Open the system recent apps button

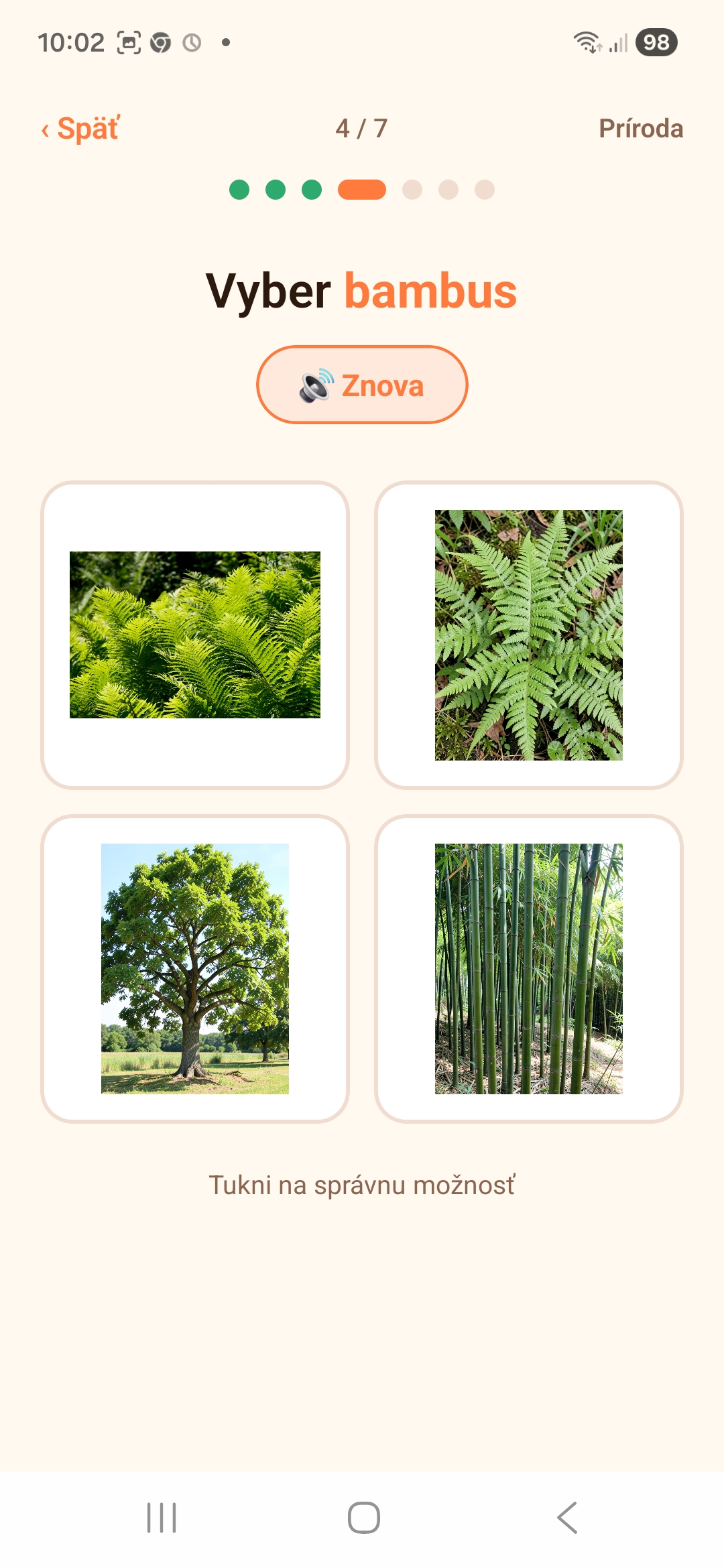(162, 1518)
